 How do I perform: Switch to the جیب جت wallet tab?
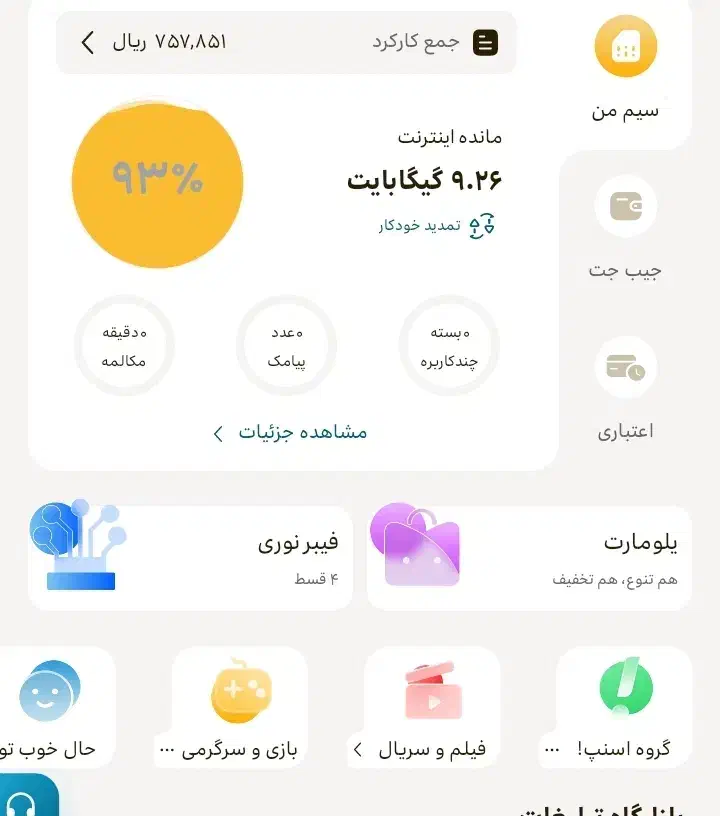pyautogui.click(x=625, y=228)
